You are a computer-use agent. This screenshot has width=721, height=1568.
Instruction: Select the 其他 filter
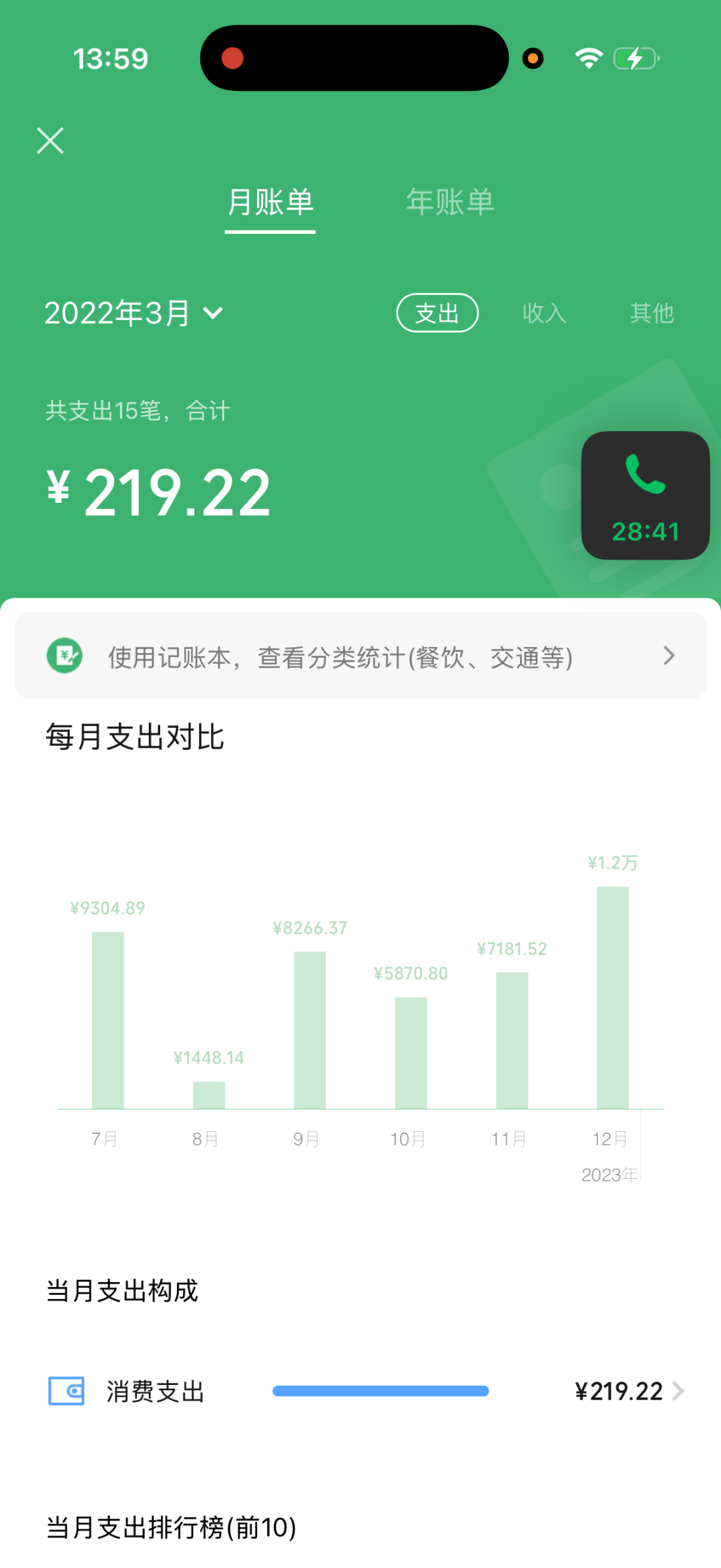651,313
